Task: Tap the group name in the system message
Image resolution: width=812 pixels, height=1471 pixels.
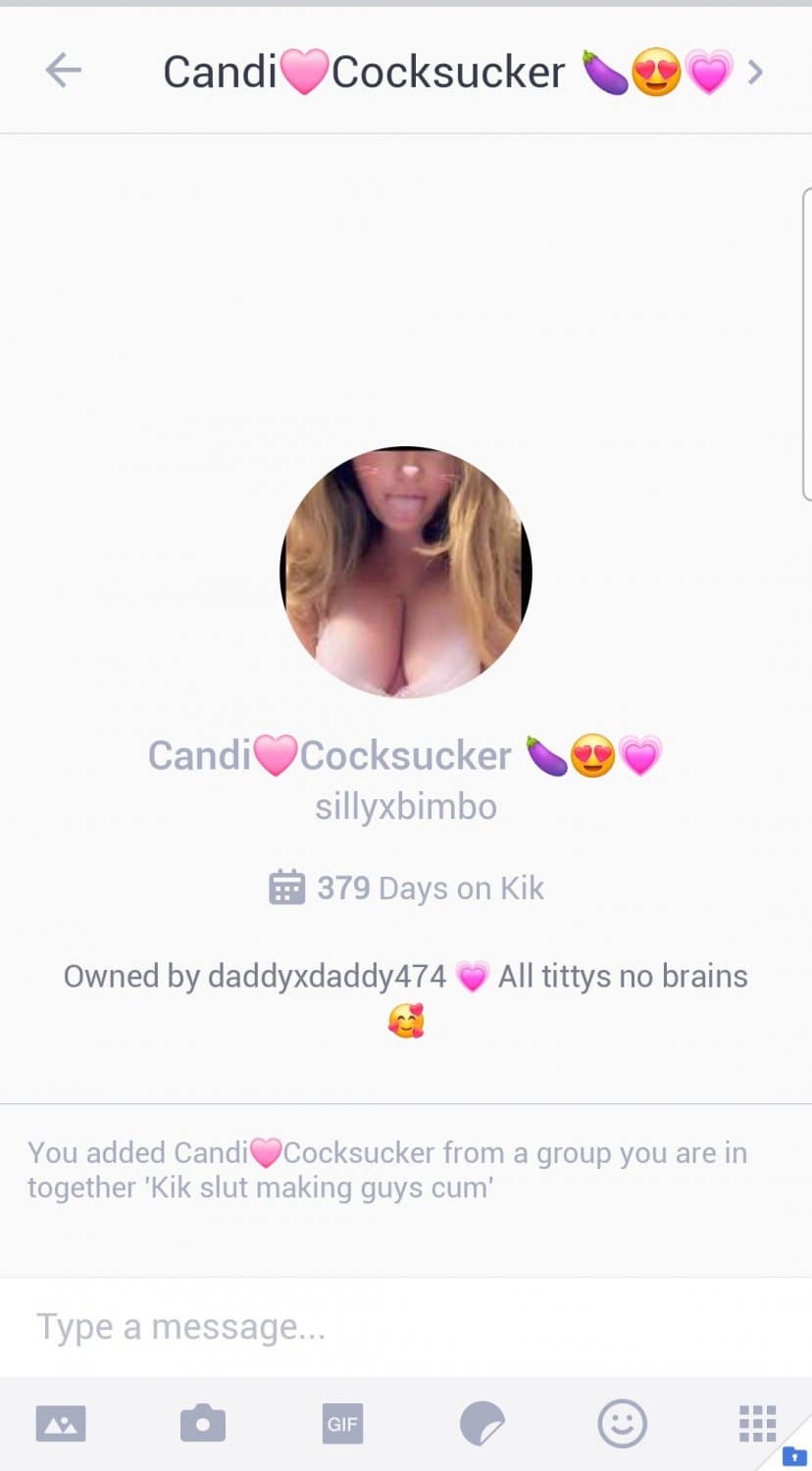Action: (x=324, y=1187)
